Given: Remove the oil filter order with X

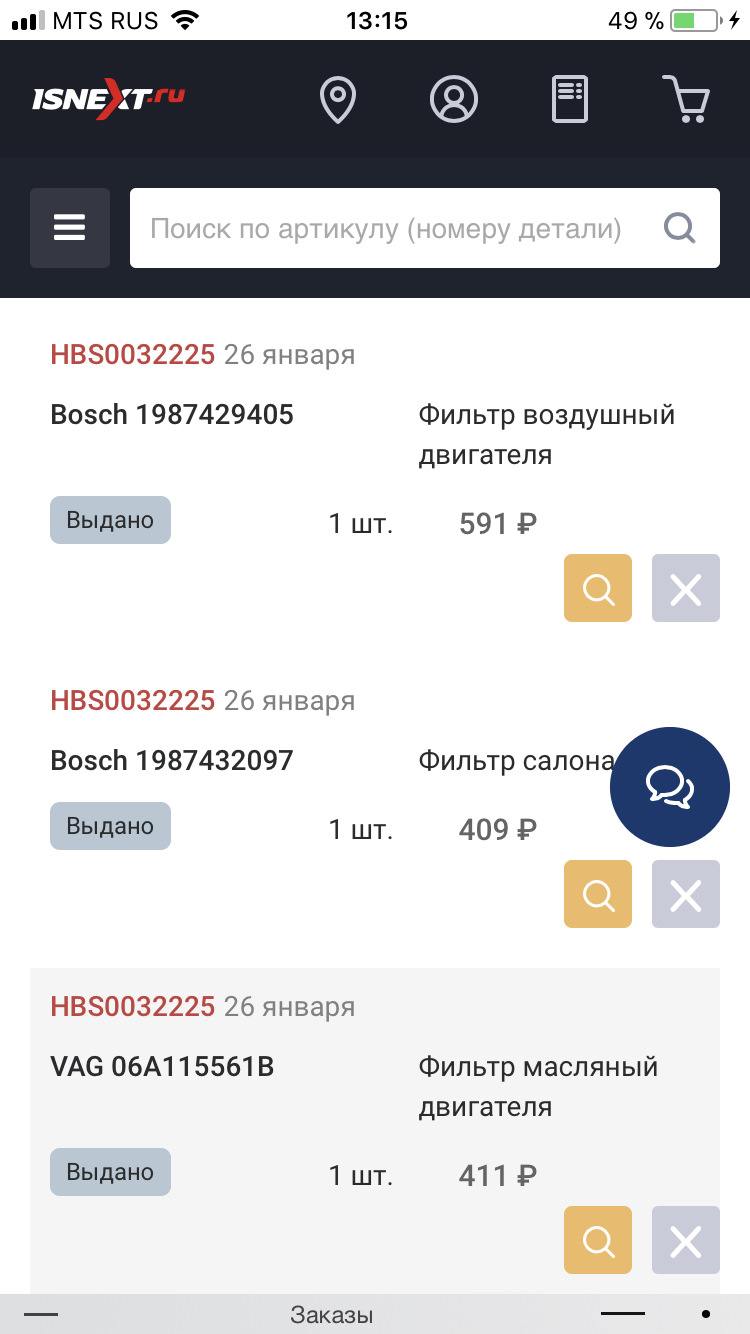Looking at the screenshot, I should coord(685,1240).
